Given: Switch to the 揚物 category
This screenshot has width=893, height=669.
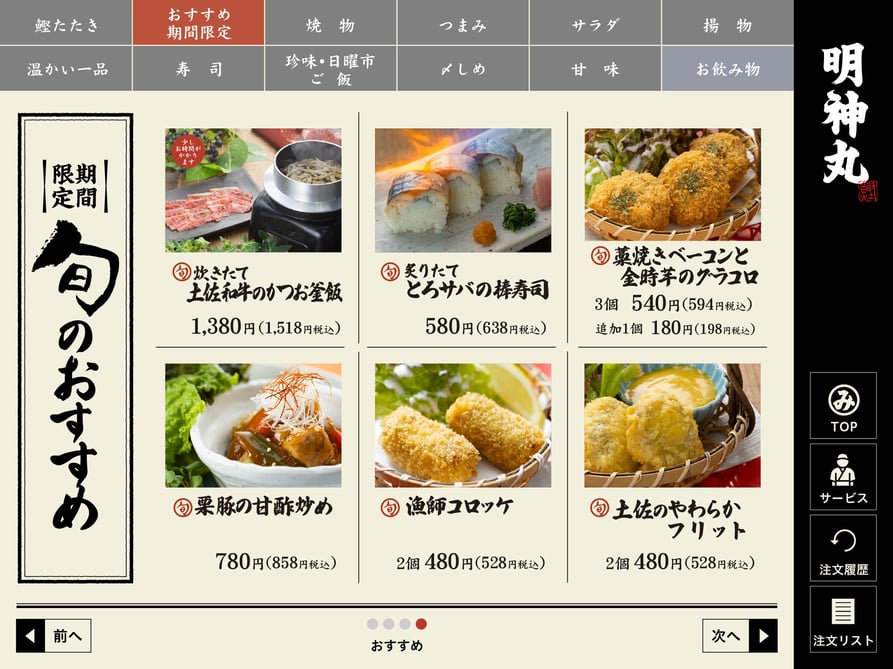Looking at the screenshot, I should [728, 23].
